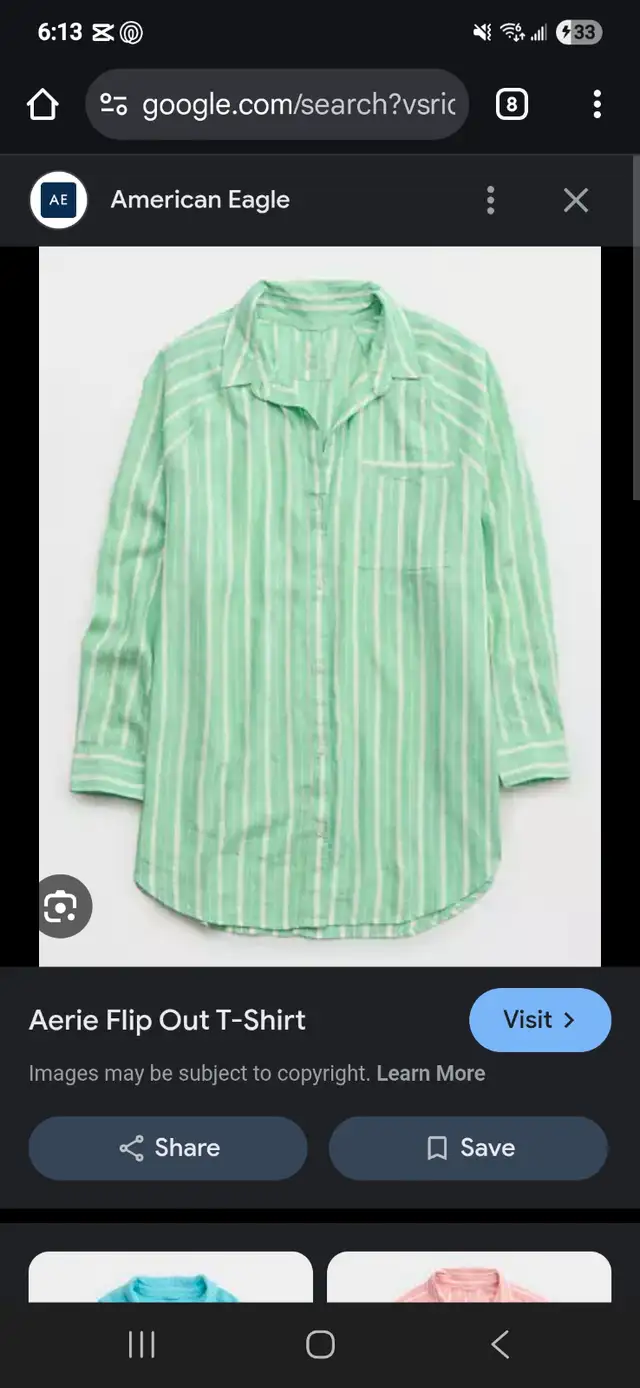The width and height of the screenshot is (640, 1388).
Task: View the green striped shirt image
Action: coord(320,605)
